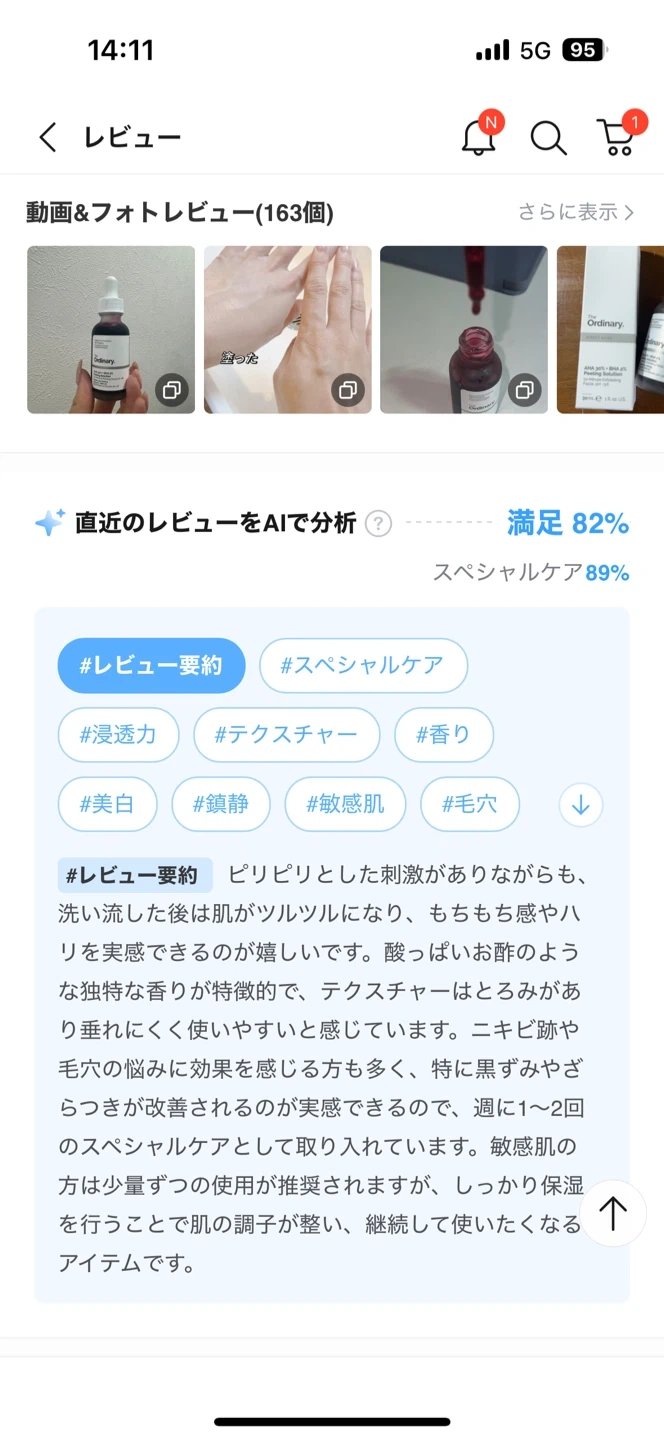Select the #スペシャルケア chip

coord(363,666)
